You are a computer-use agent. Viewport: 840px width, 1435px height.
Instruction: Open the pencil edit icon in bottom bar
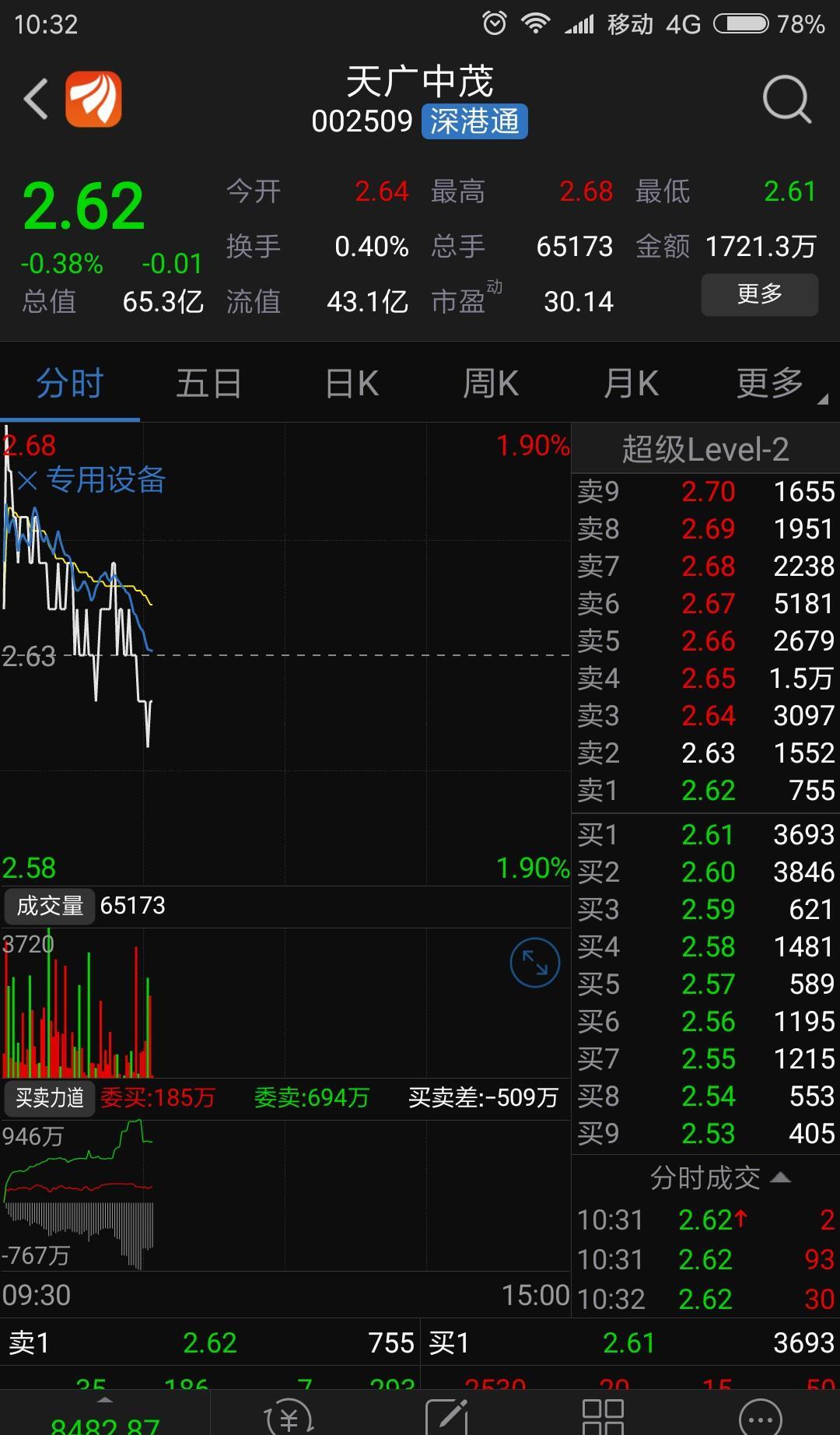coord(446,1417)
